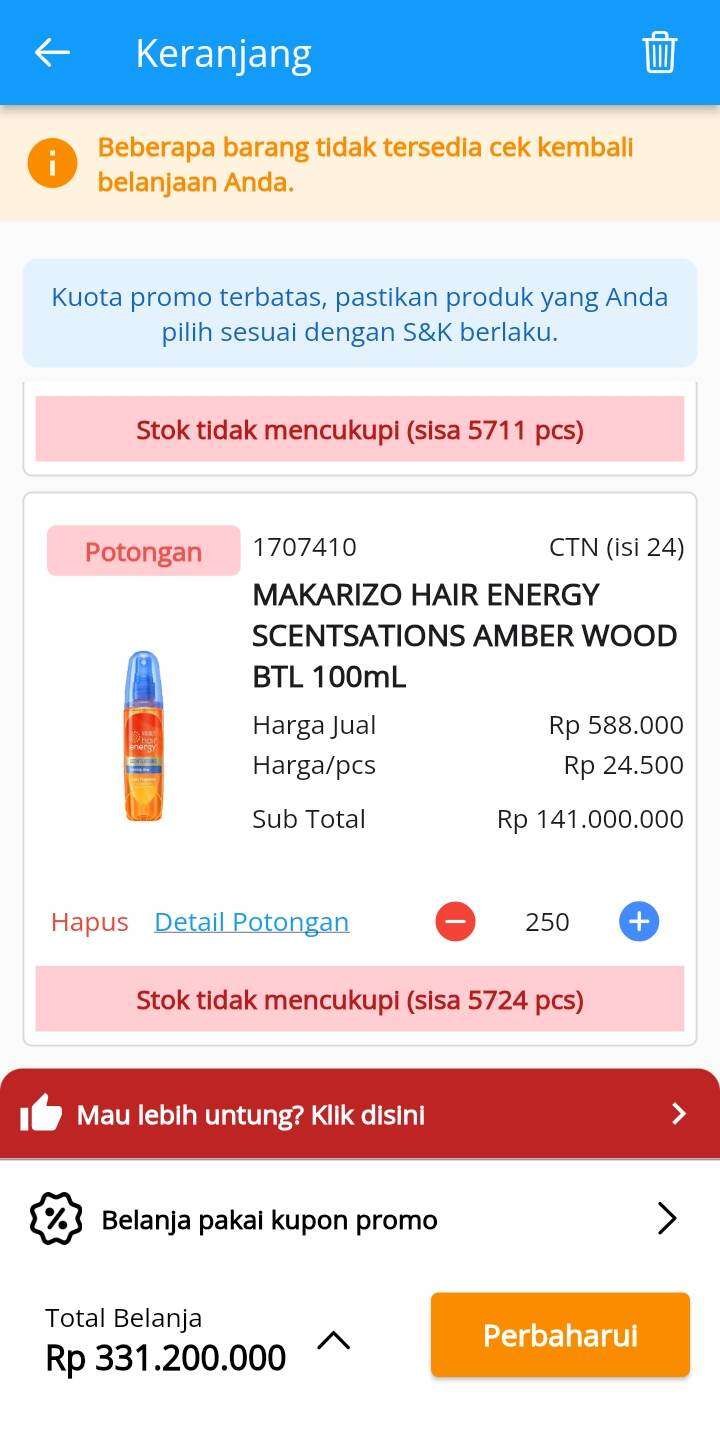Increase Makarizo quantity with plus button

(639, 921)
